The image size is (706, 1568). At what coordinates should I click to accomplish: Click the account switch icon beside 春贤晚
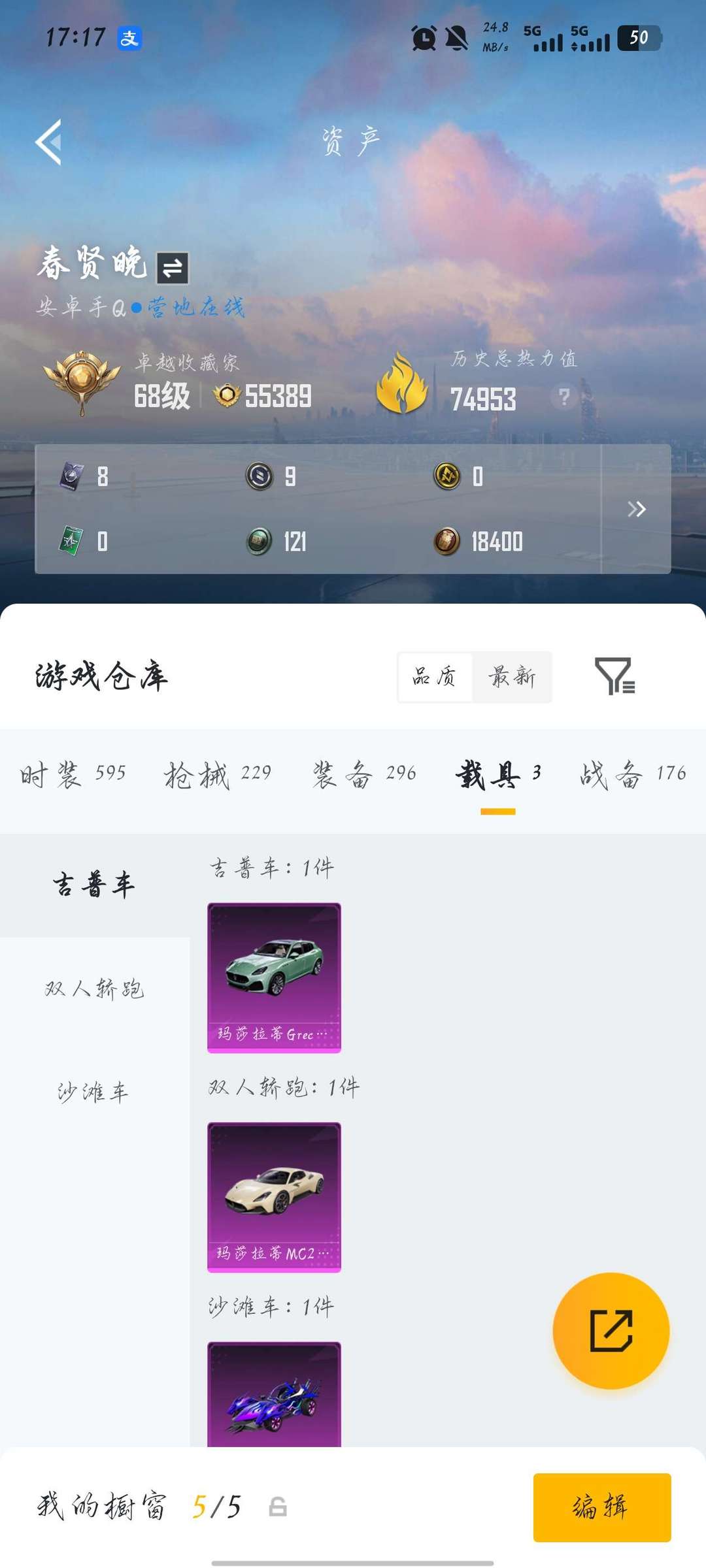[173, 267]
